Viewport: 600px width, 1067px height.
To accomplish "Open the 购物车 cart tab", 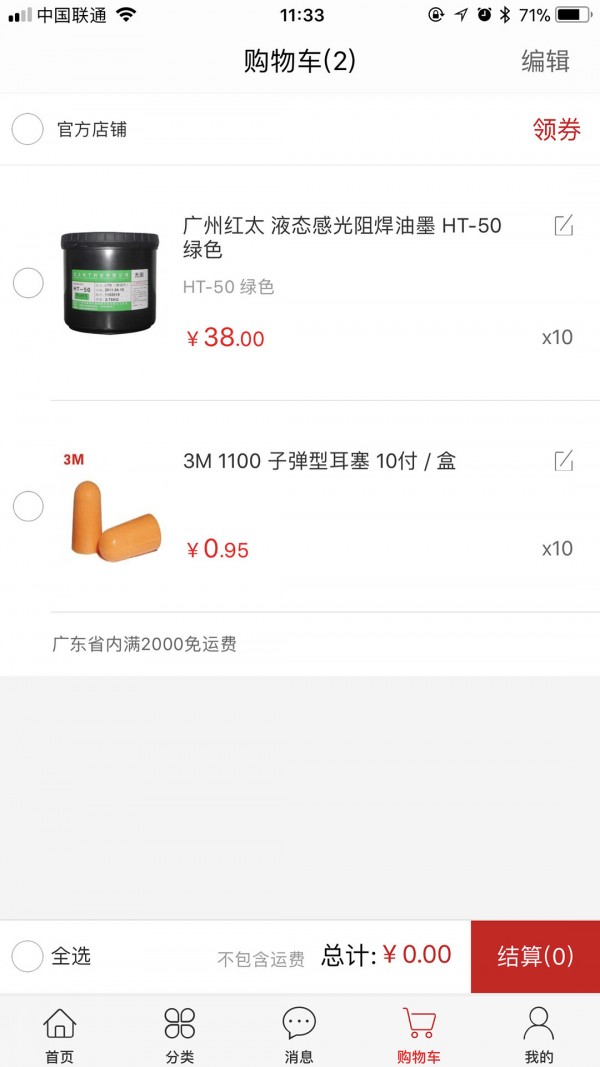I will click(419, 1035).
